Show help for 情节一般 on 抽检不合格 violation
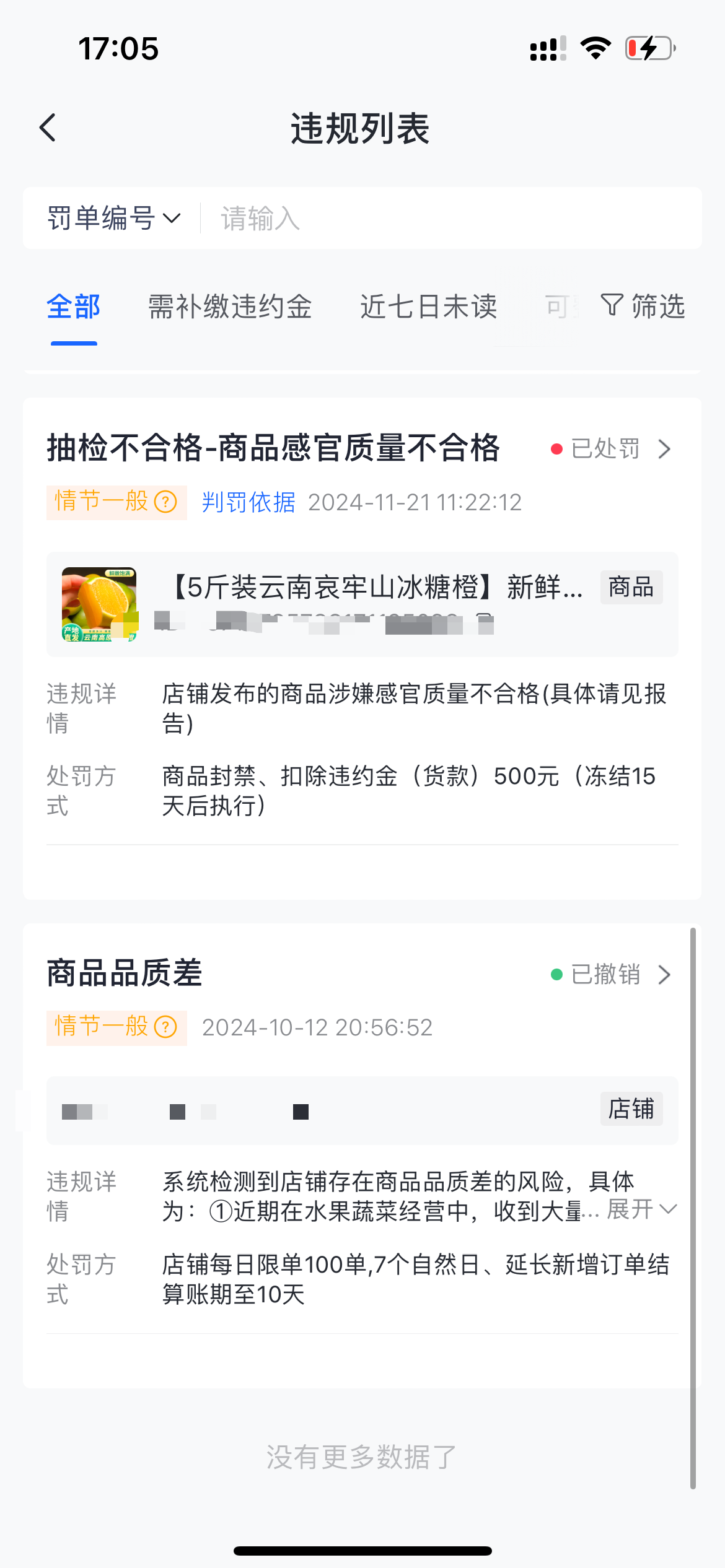The image size is (725, 1568). pyautogui.click(x=166, y=502)
